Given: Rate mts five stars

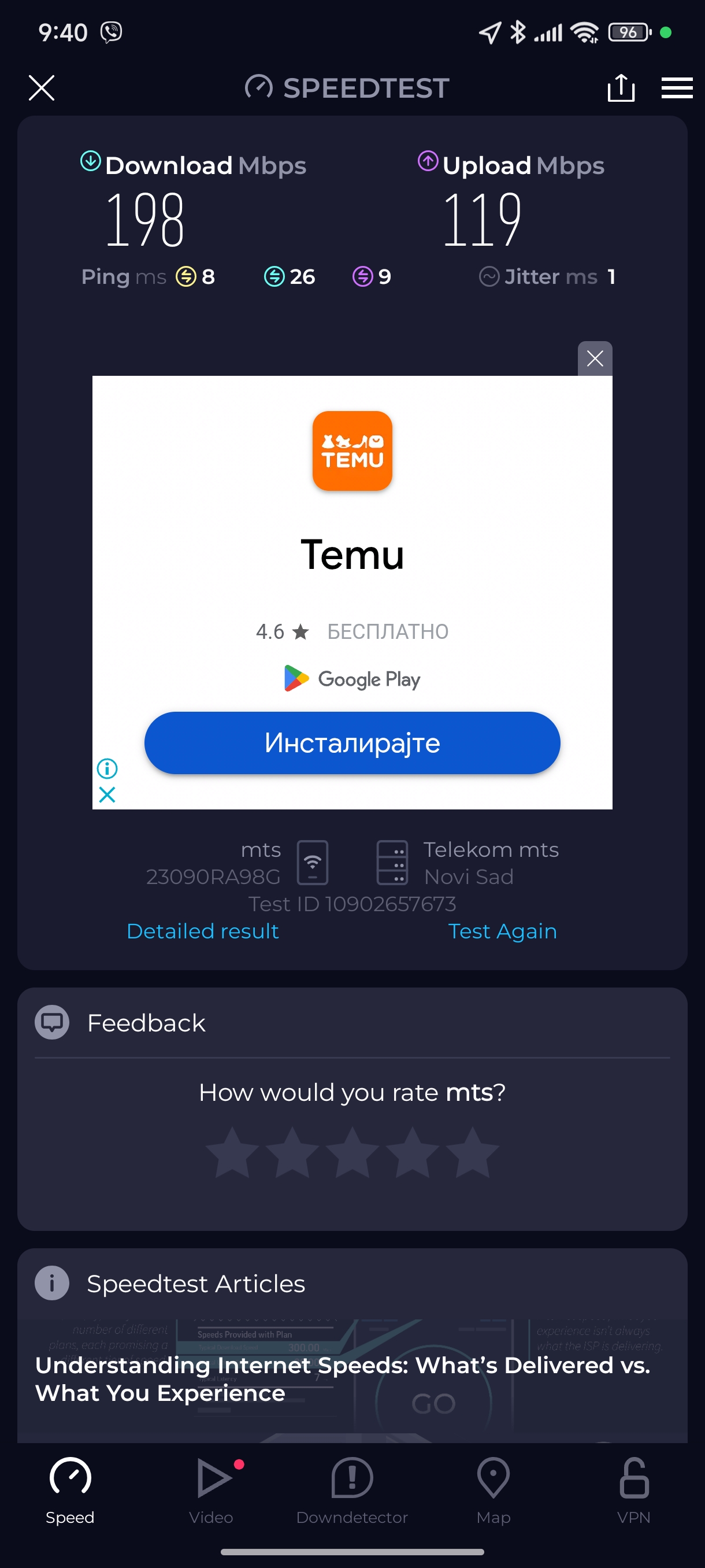Looking at the screenshot, I should tap(472, 1152).
